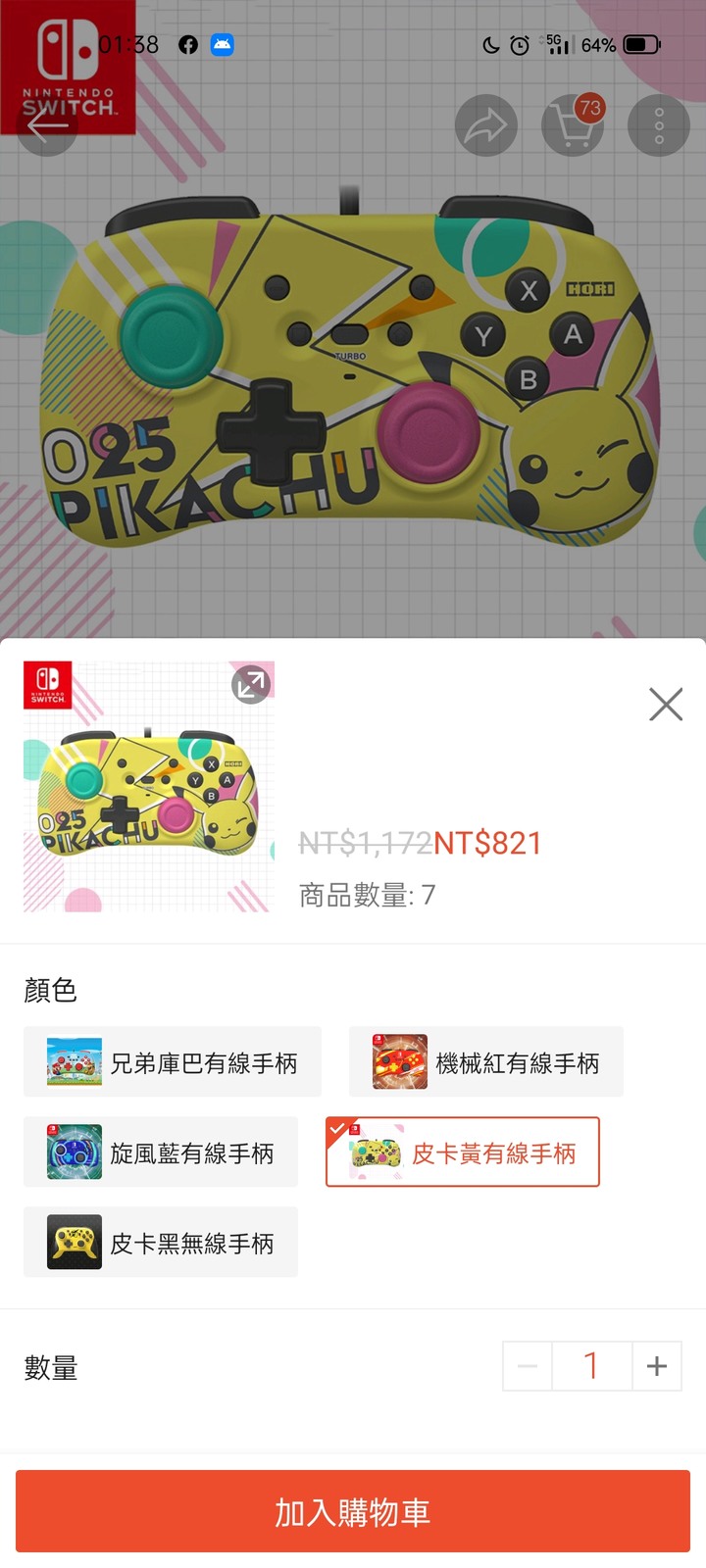Pick the 皮卡黑無線手柄 variant
The image size is (706, 1568).
click(x=161, y=1243)
